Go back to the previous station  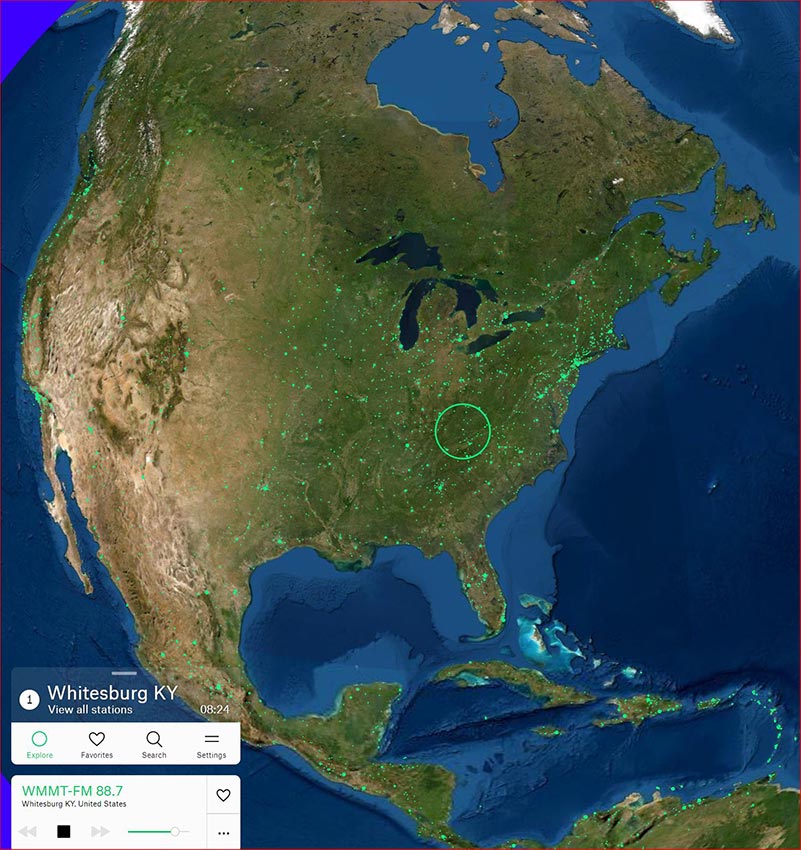pyautogui.click(x=28, y=831)
